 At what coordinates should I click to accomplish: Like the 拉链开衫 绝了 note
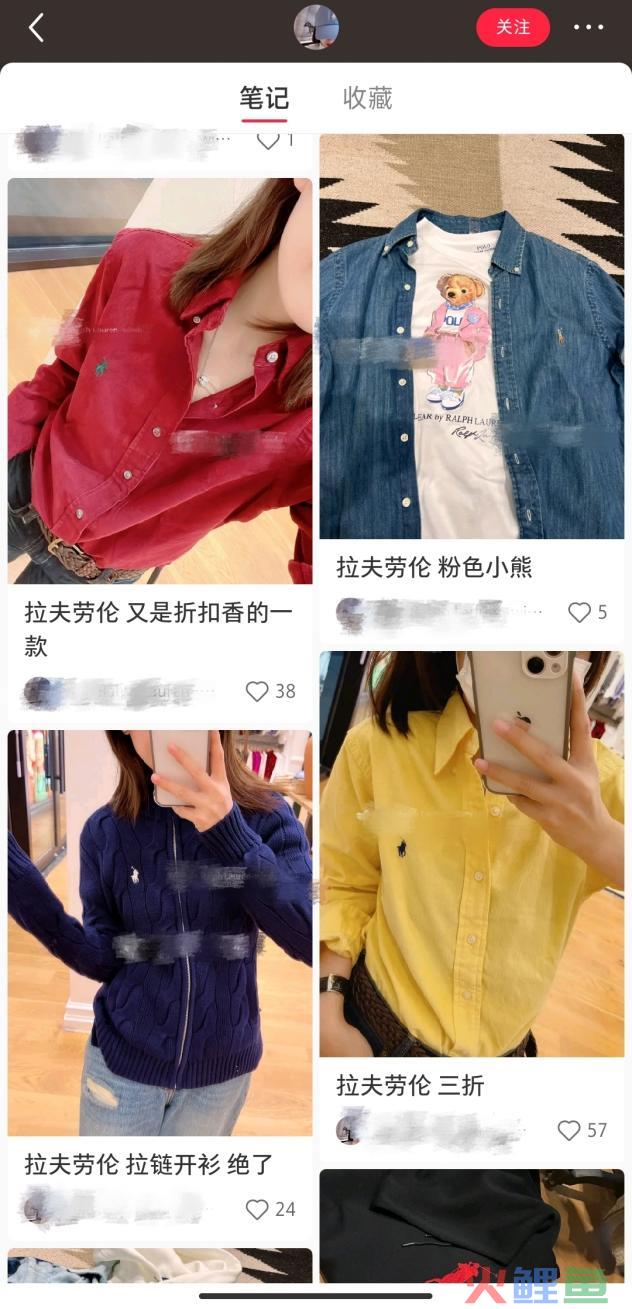pyautogui.click(x=257, y=1209)
